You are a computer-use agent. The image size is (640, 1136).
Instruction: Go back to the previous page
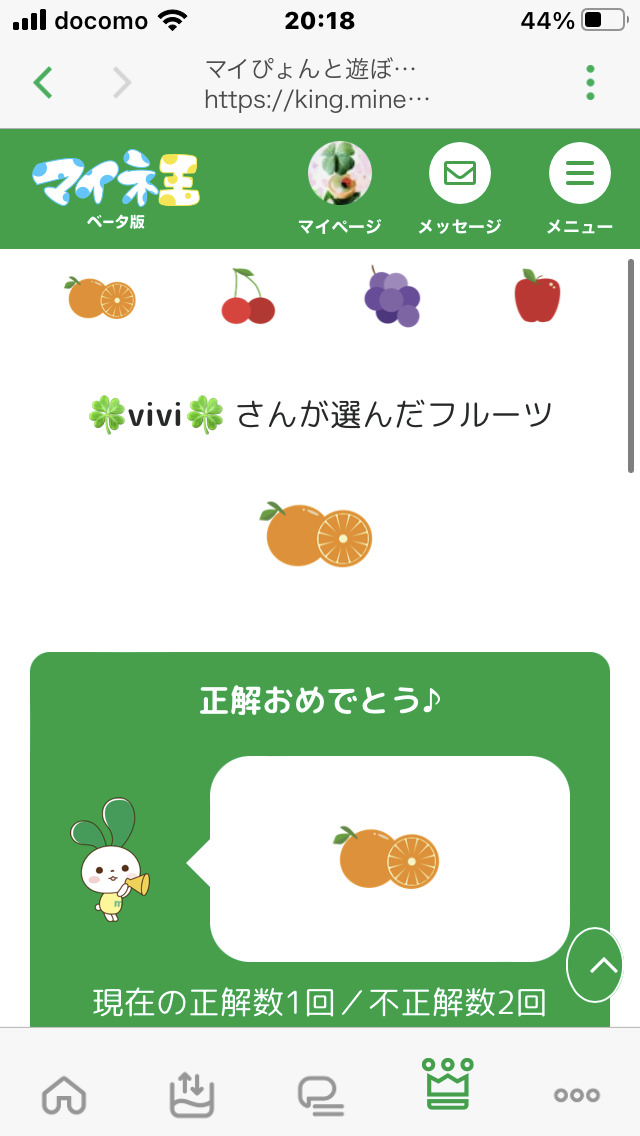click(x=43, y=83)
